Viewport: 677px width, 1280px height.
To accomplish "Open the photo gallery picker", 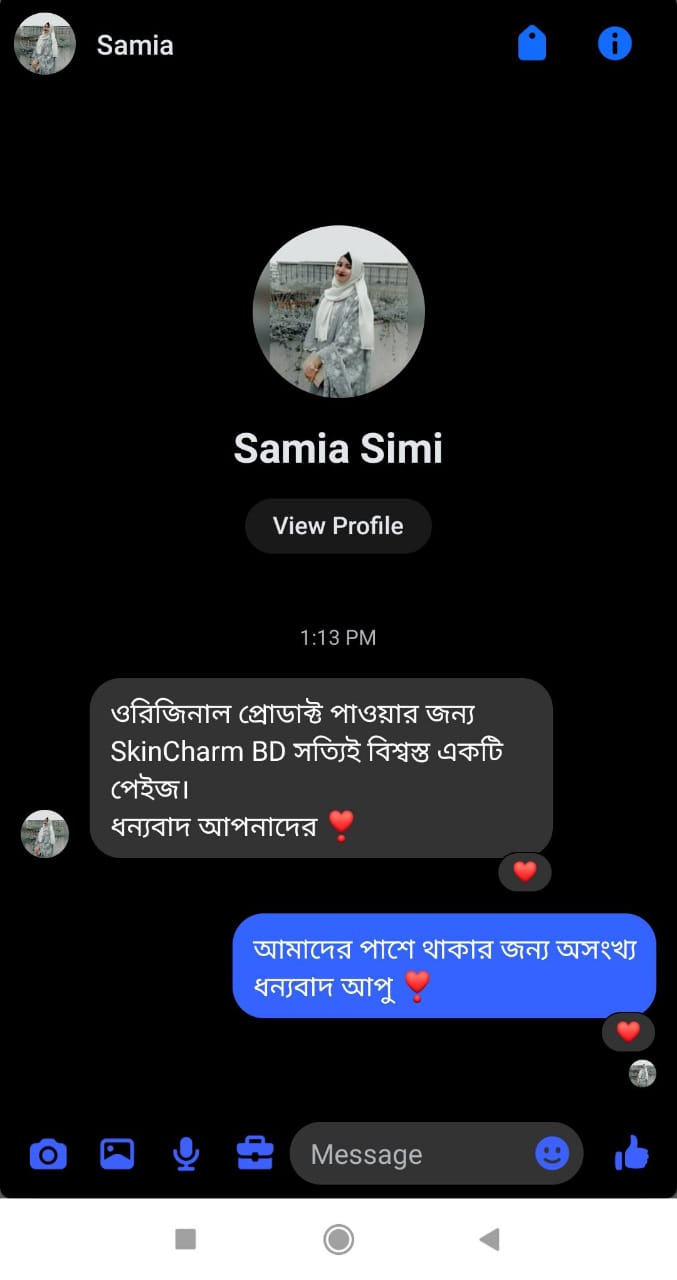I will click(117, 1155).
